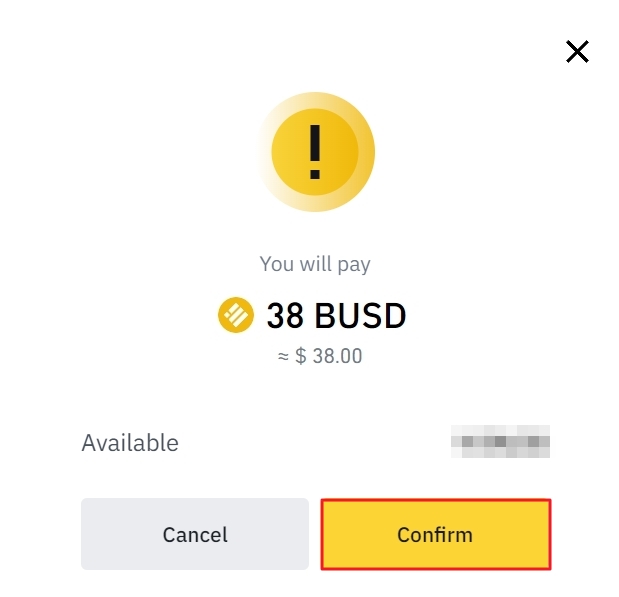
Task: Cancel the payment
Action: [x=195, y=534]
